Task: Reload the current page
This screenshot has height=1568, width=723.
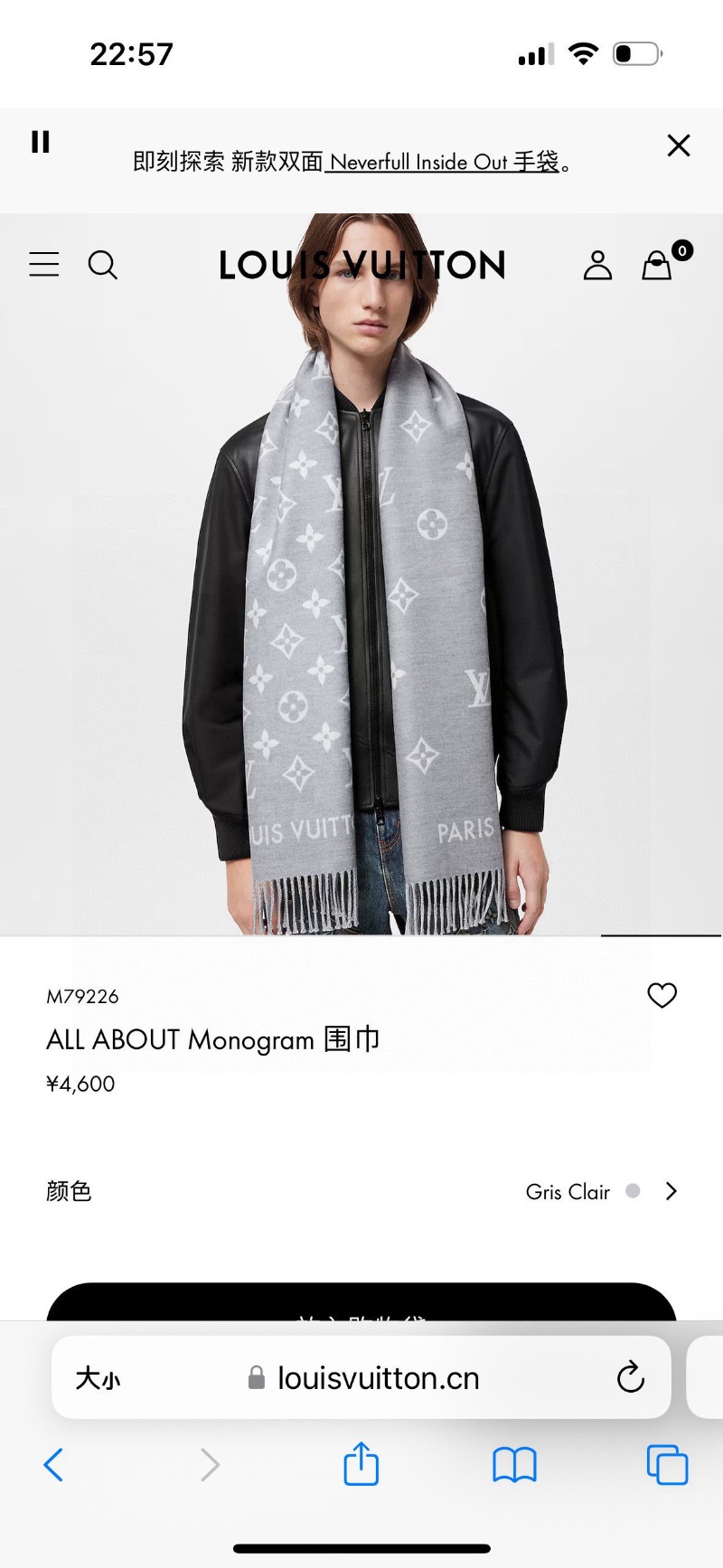Action: [630, 1378]
